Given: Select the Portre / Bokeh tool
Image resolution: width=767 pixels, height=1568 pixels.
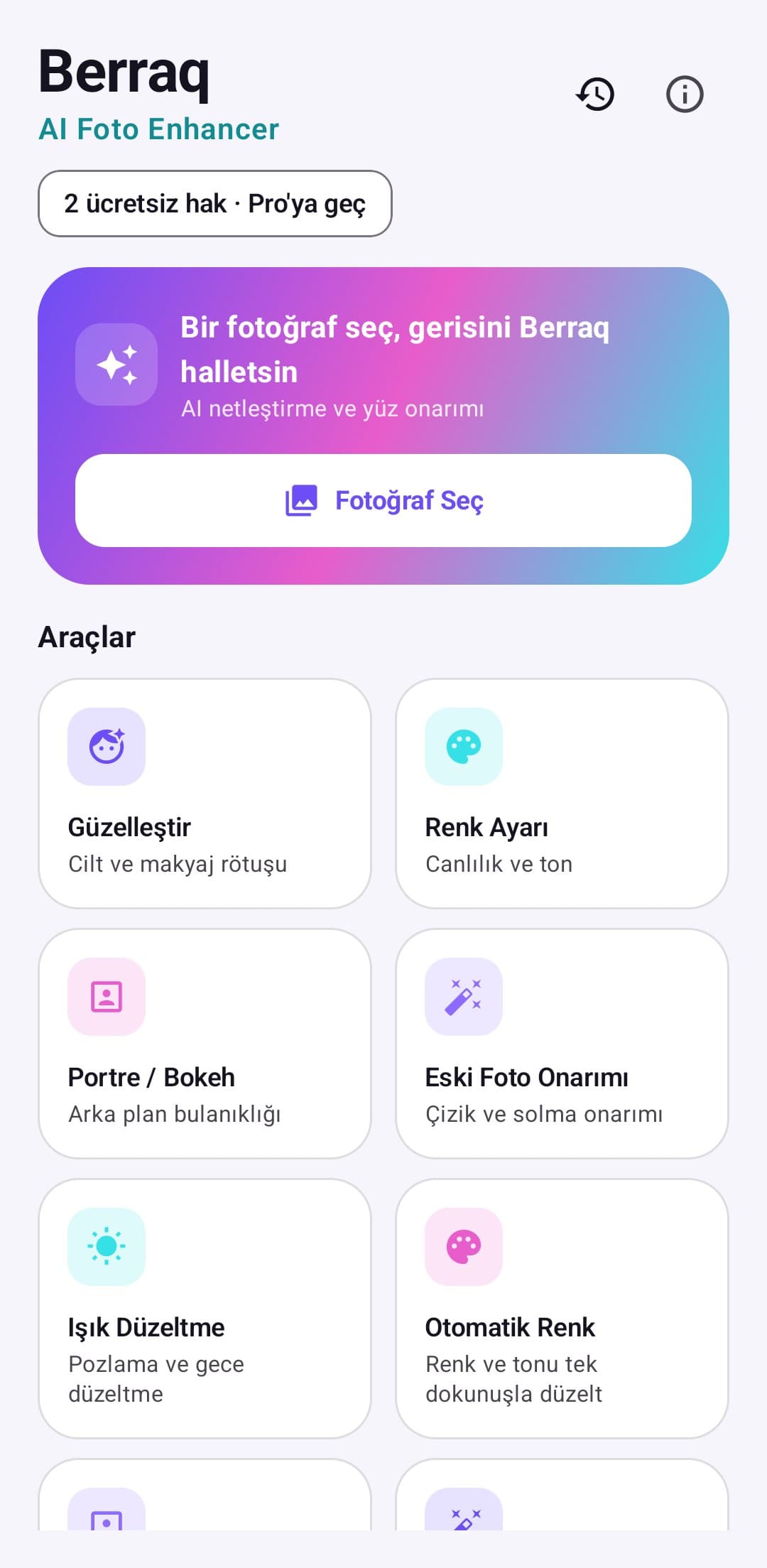Looking at the screenshot, I should [205, 1044].
